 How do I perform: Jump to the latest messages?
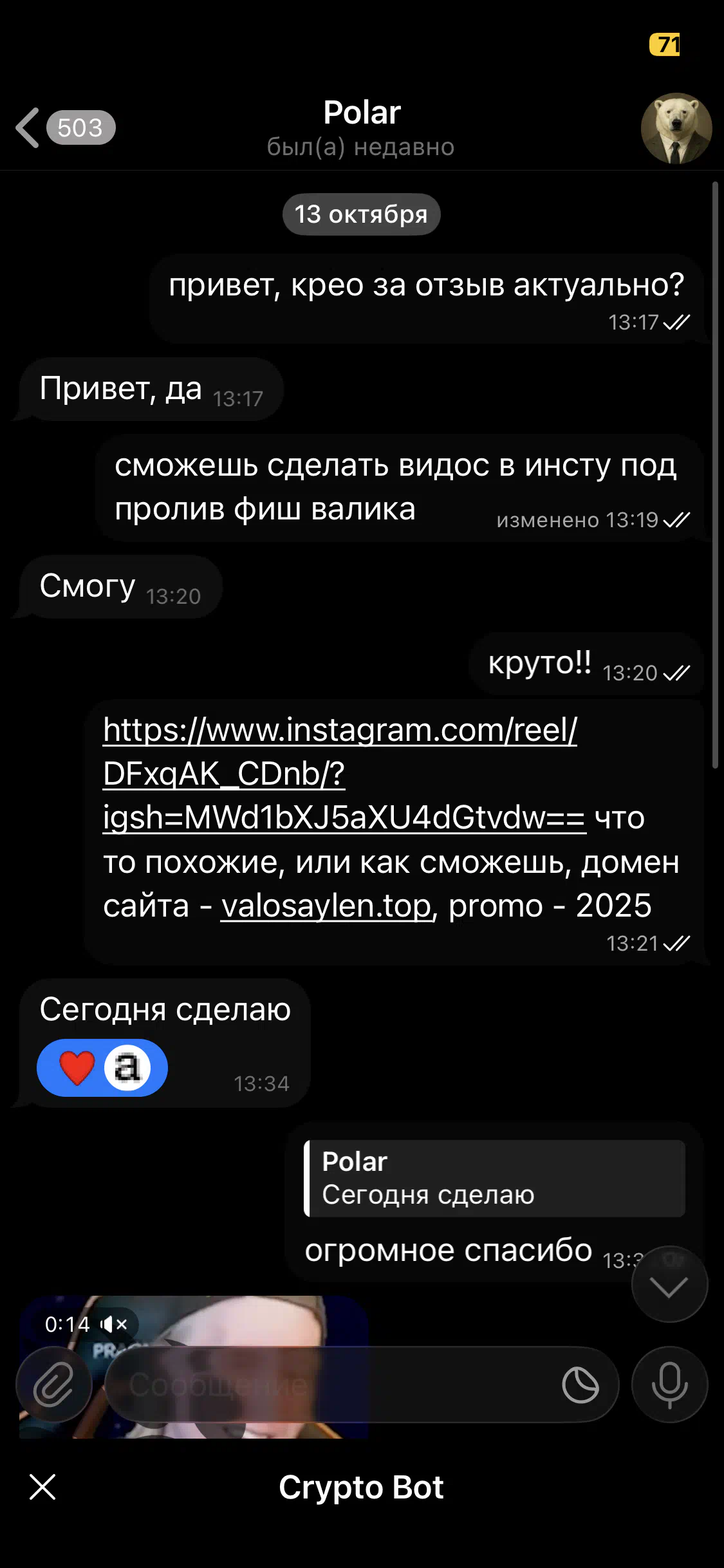click(669, 1287)
